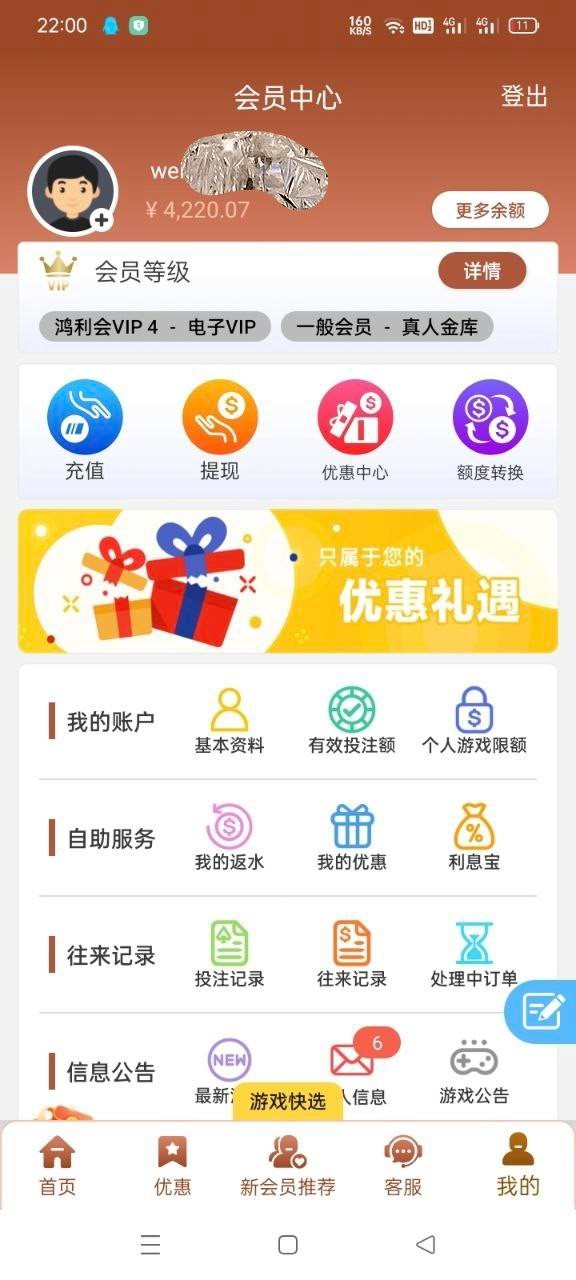Check 有效投注额

pos(352,721)
